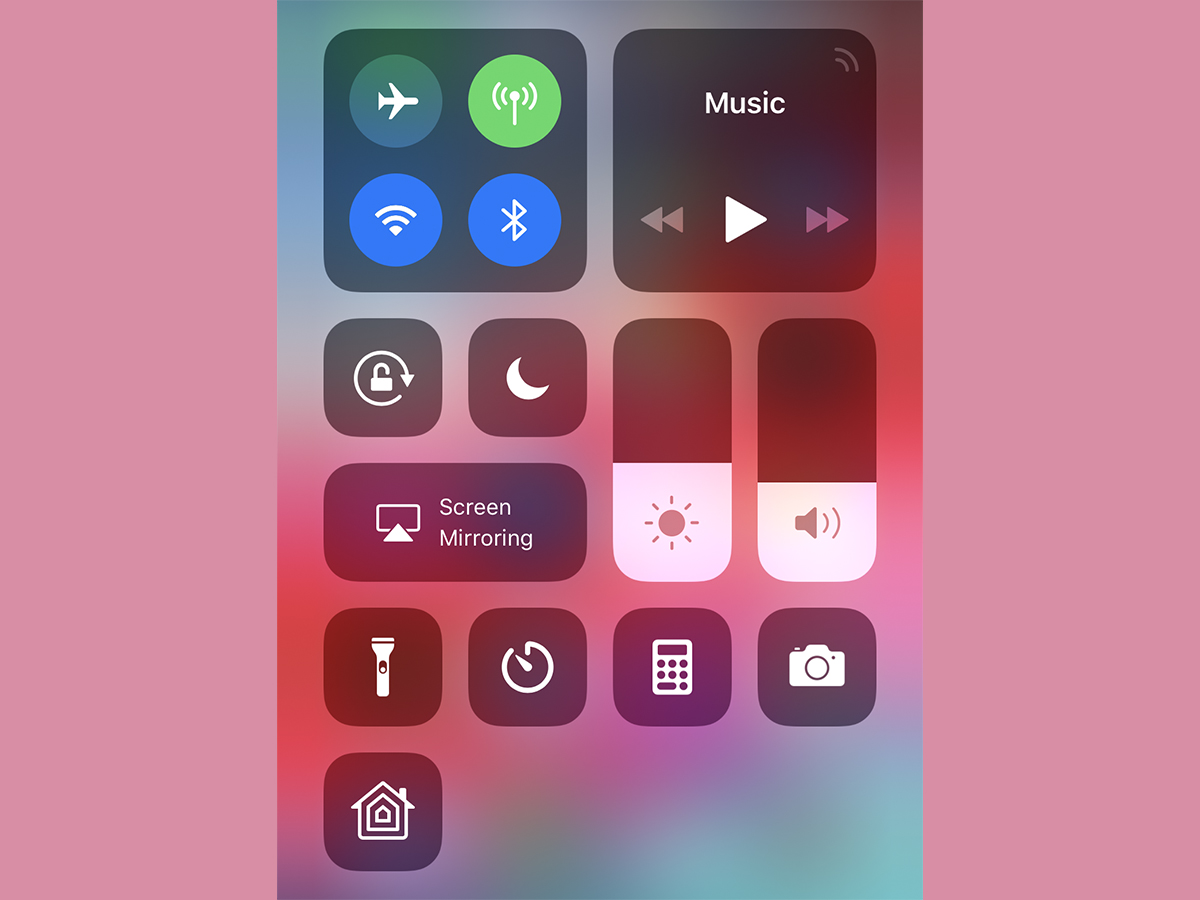This screenshot has width=1200, height=900.
Task: Tap the brightness slider
Action: 672,450
